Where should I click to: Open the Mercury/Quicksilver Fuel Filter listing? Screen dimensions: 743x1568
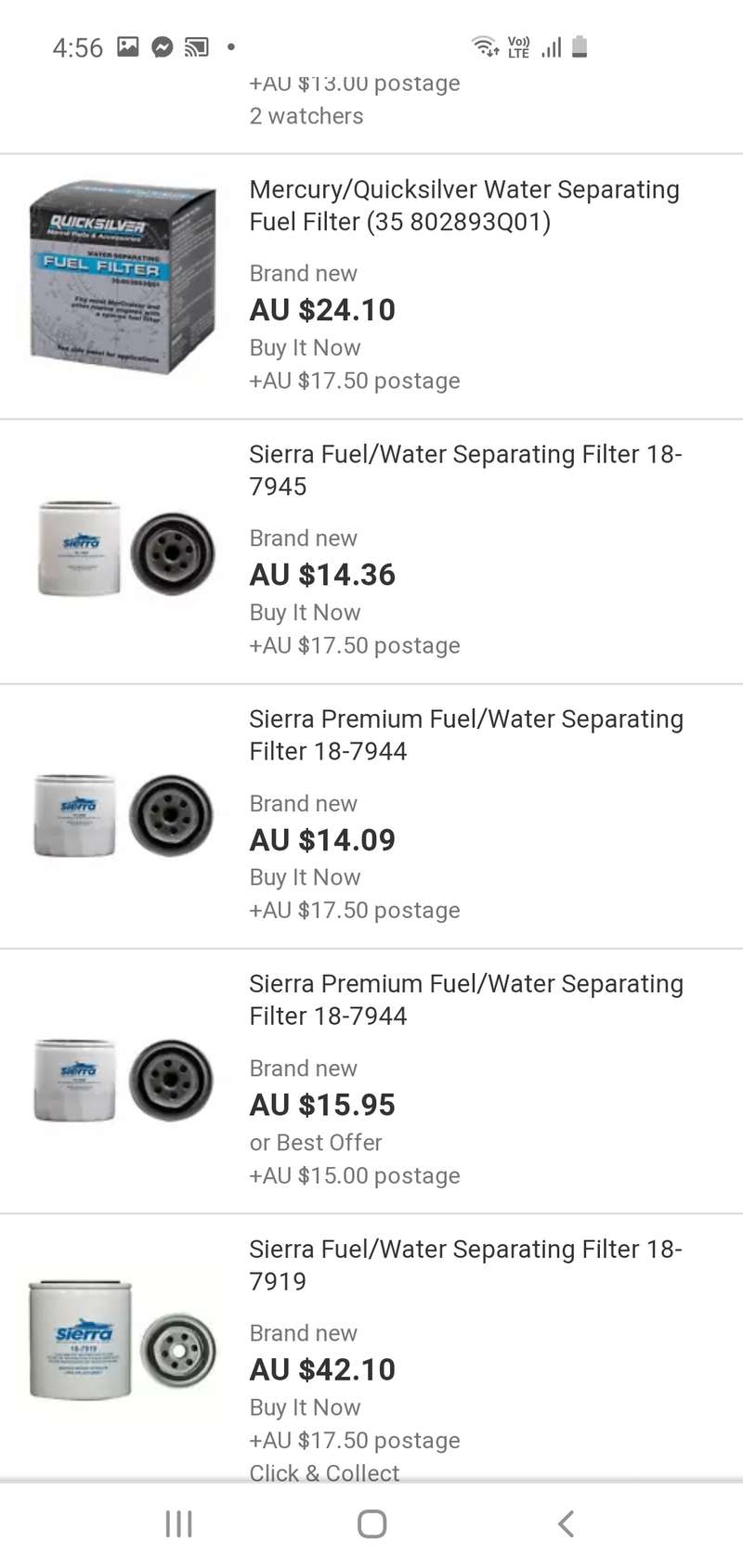pyautogui.click(x=371, y=286)
